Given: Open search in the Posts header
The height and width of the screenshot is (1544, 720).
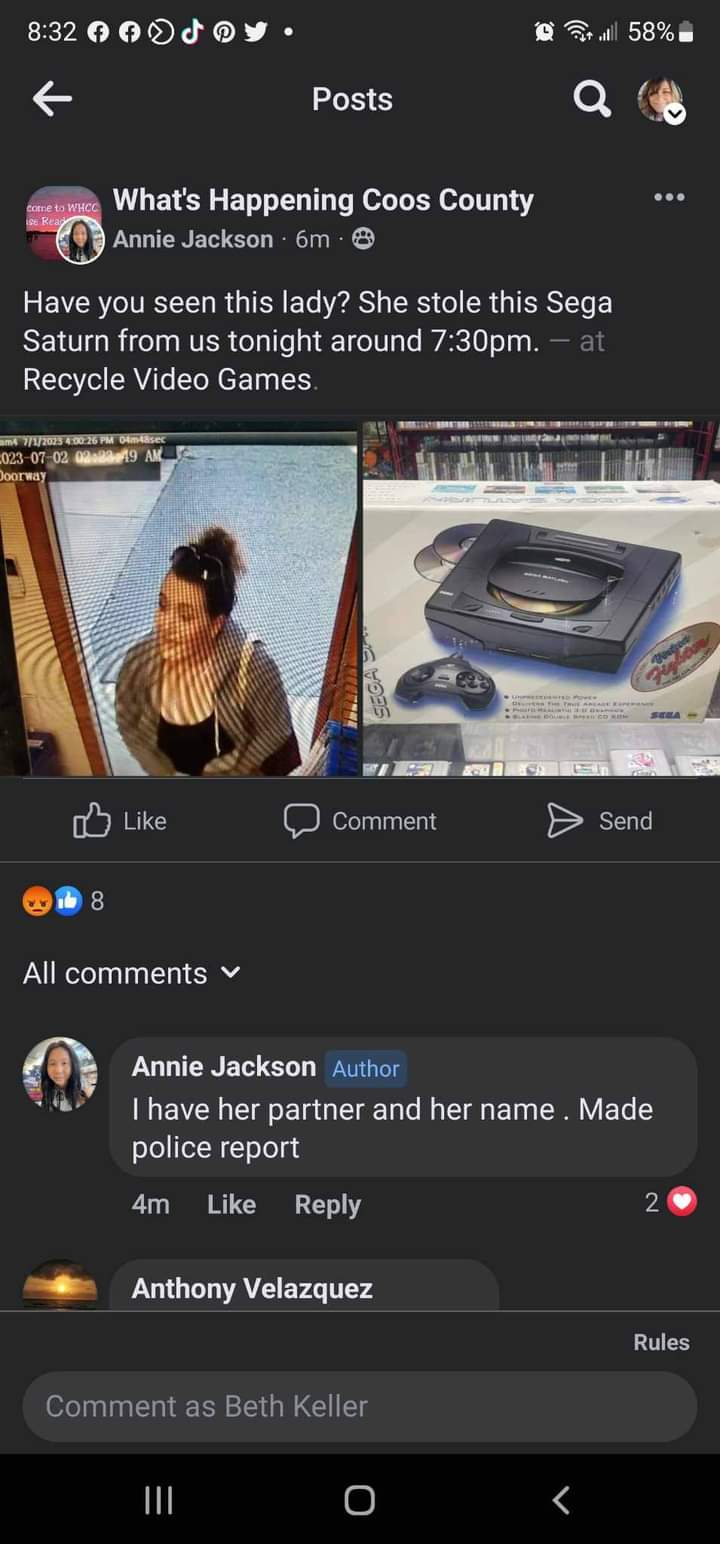Looking at the screenshot, I should pyautogui.click(x=591, y=99).
